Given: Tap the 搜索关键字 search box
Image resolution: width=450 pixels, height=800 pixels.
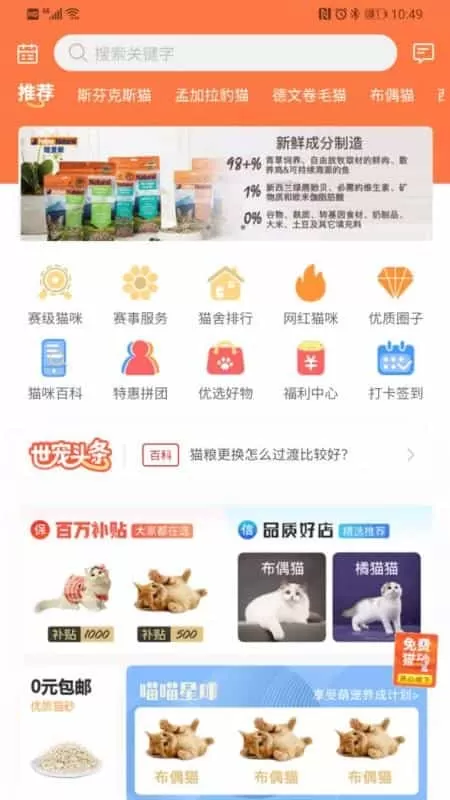Looking at the screenshot, I should coord(225,53).
